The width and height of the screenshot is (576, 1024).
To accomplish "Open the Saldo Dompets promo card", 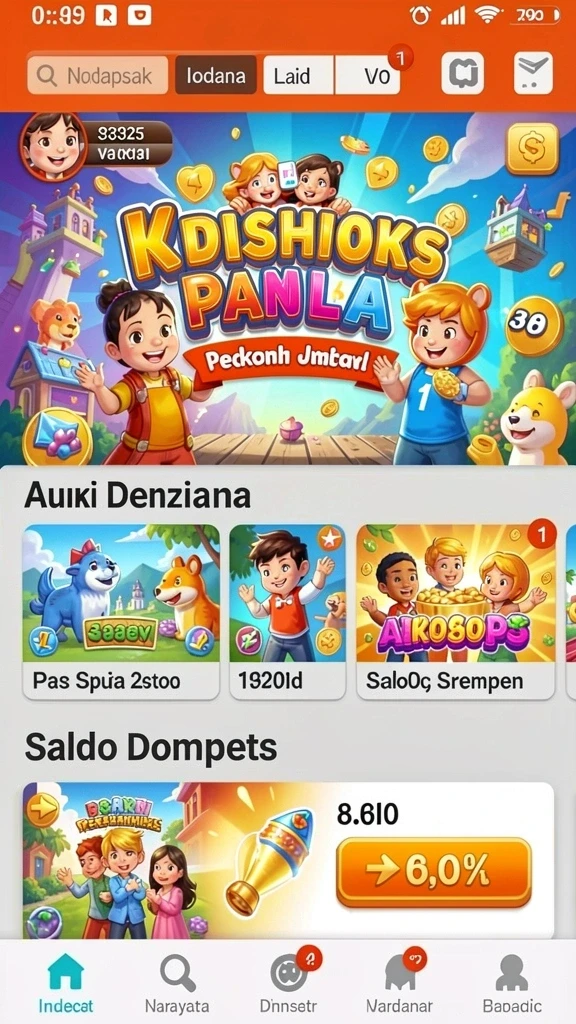I will pos(288,860).
